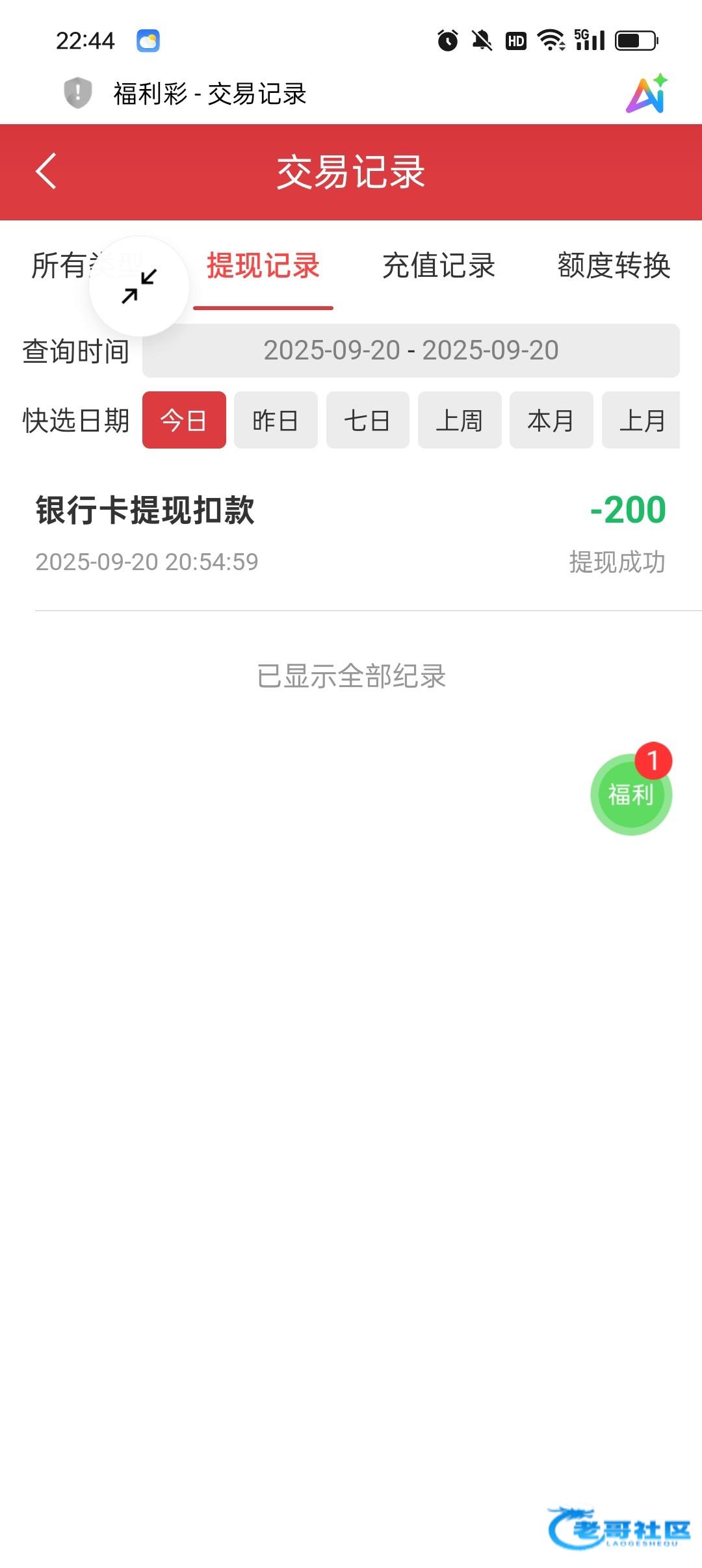
Task: Open the 银行卡提现扣款 record
Action: coord(351,534)
